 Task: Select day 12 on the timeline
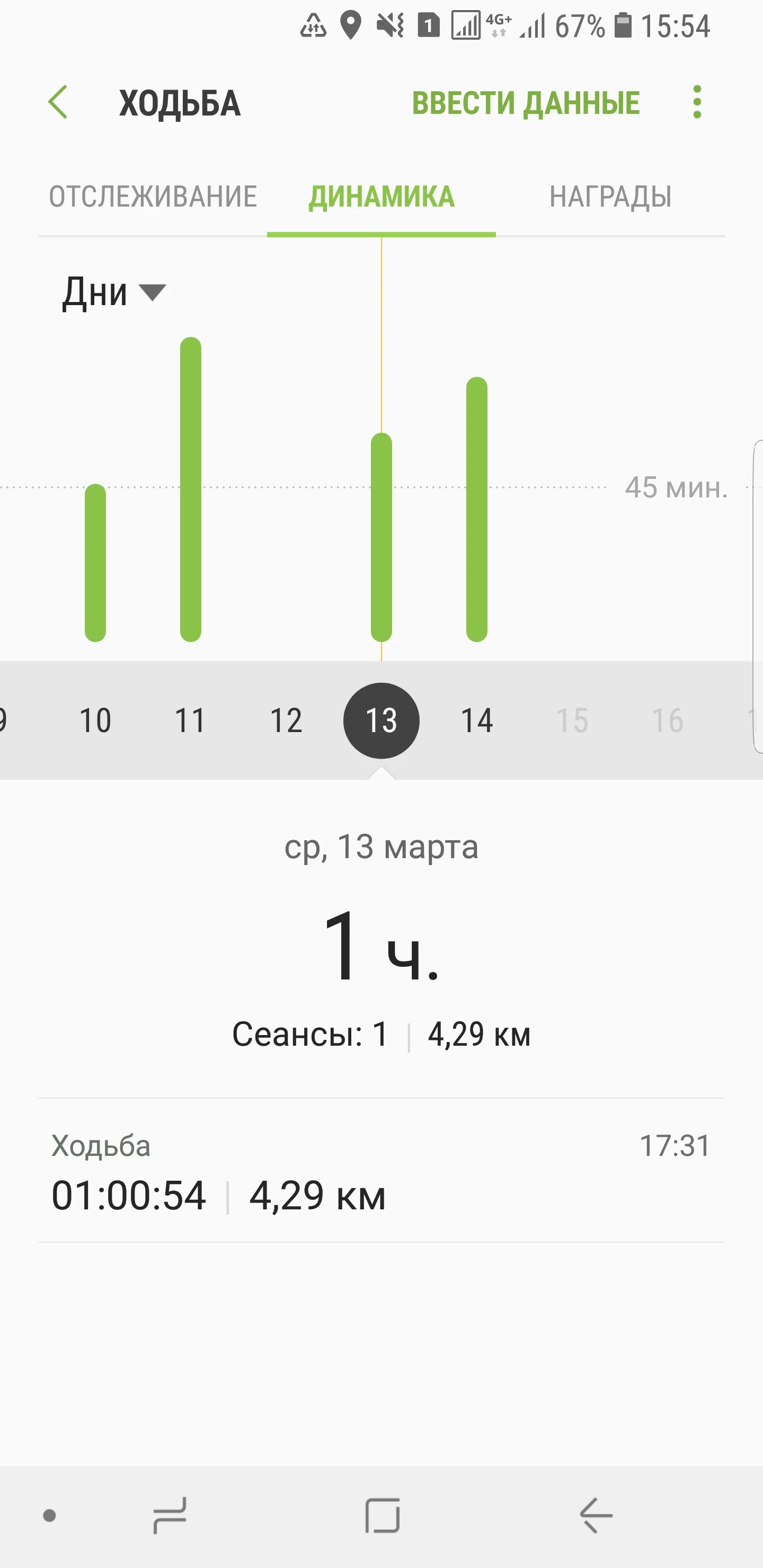coord(286,720)
